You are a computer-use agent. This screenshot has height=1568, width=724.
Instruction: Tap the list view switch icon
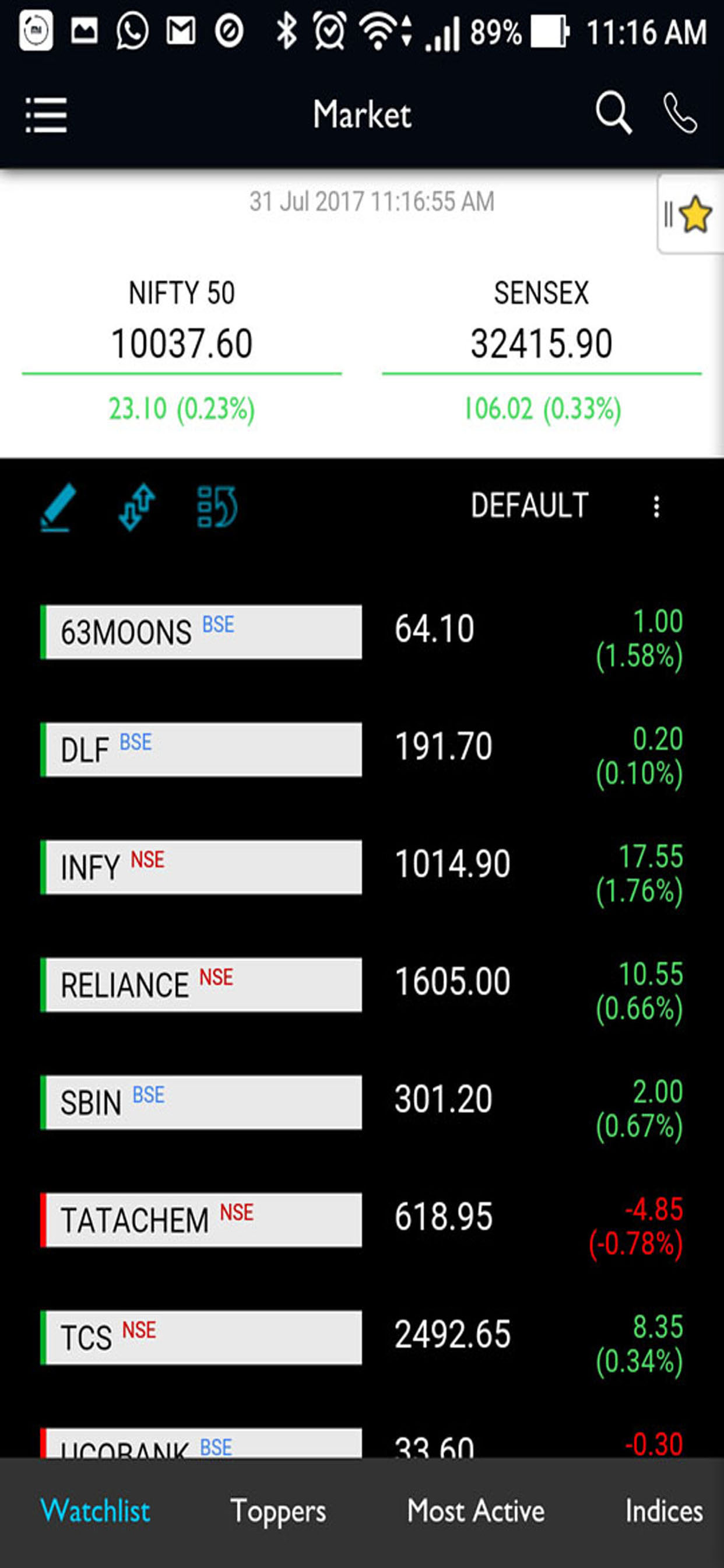(x=217, y=506)
